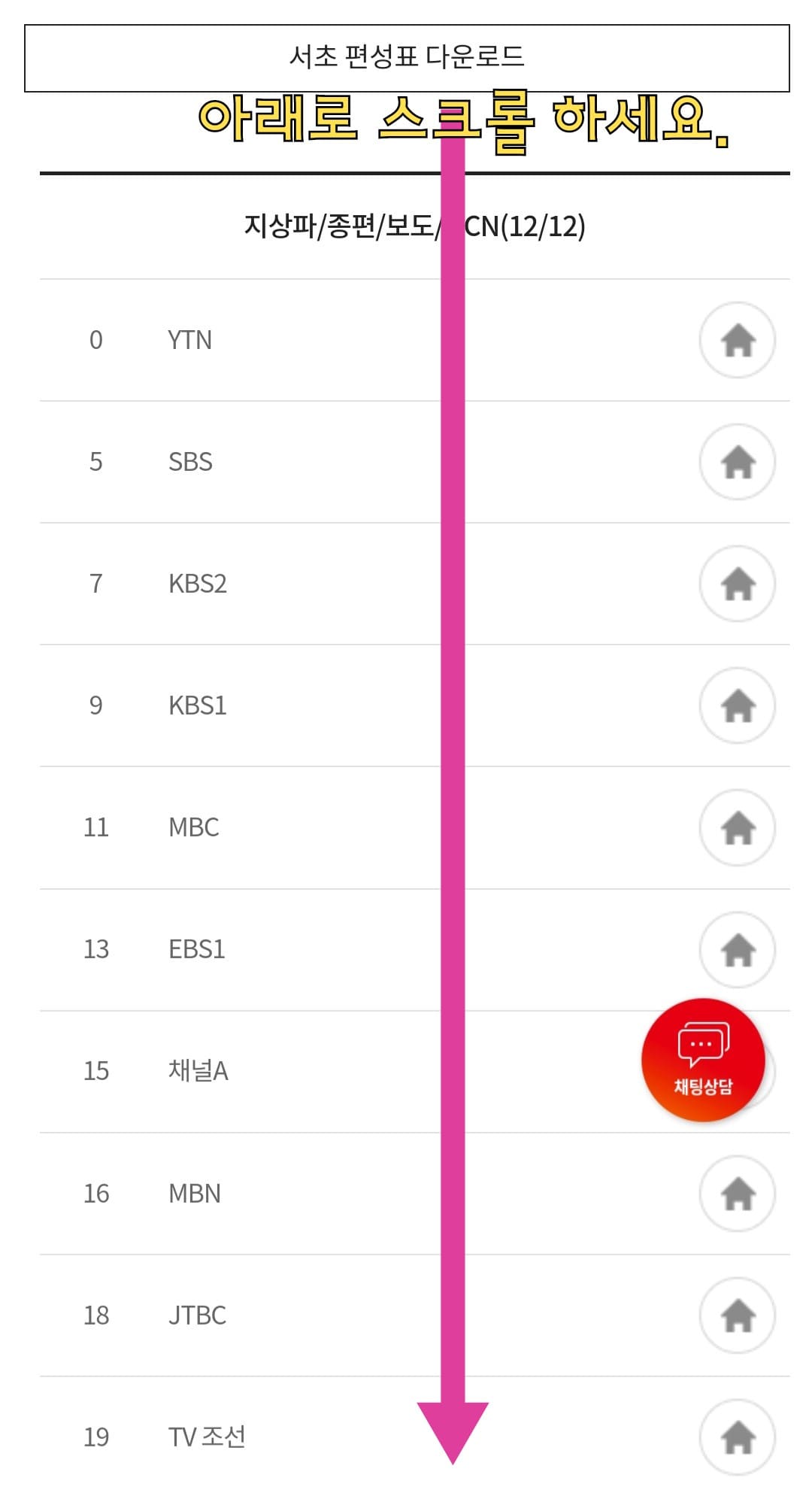Open the home icon next to MBN
Screen dimensions: 812x1490
[737, 1193]
